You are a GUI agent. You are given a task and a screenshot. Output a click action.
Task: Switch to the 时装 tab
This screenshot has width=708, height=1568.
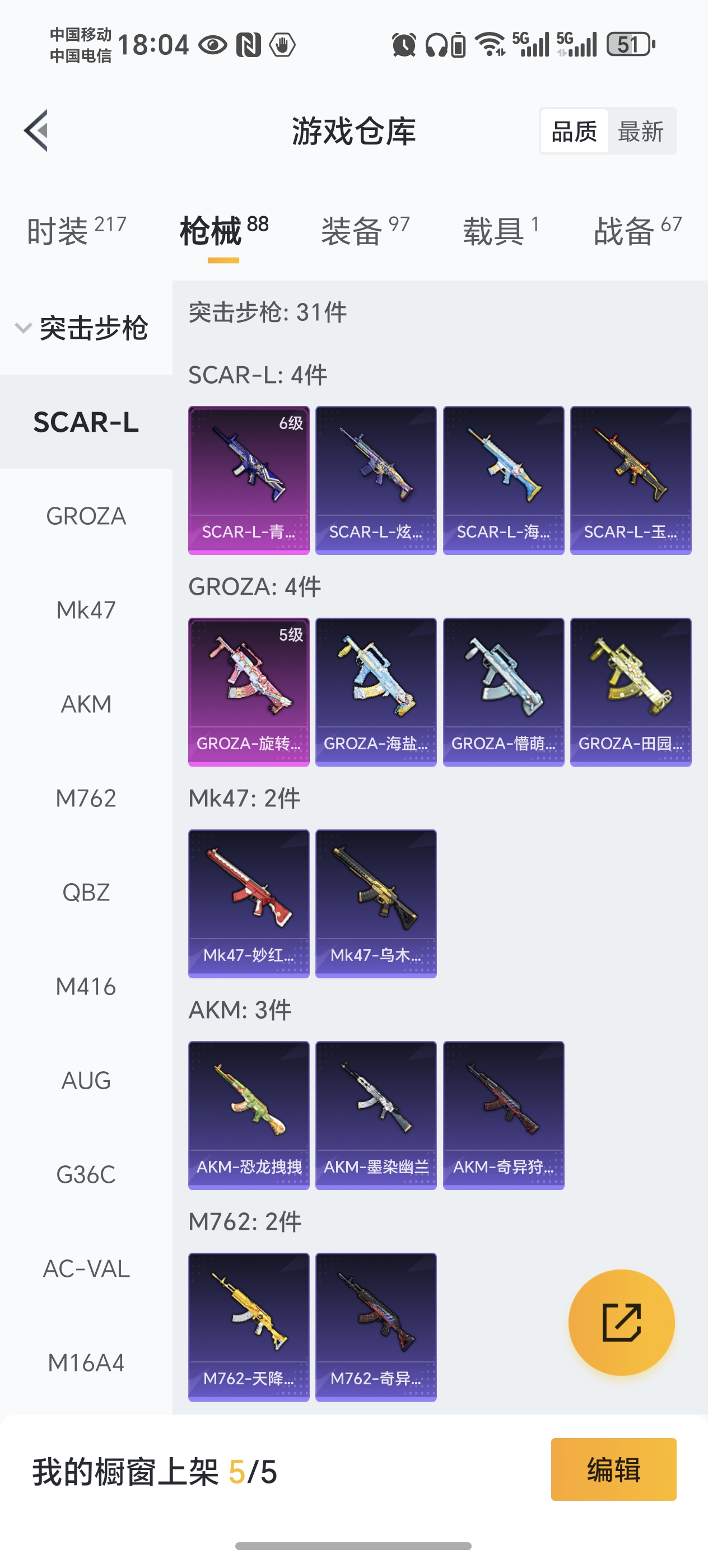point(76,231)
